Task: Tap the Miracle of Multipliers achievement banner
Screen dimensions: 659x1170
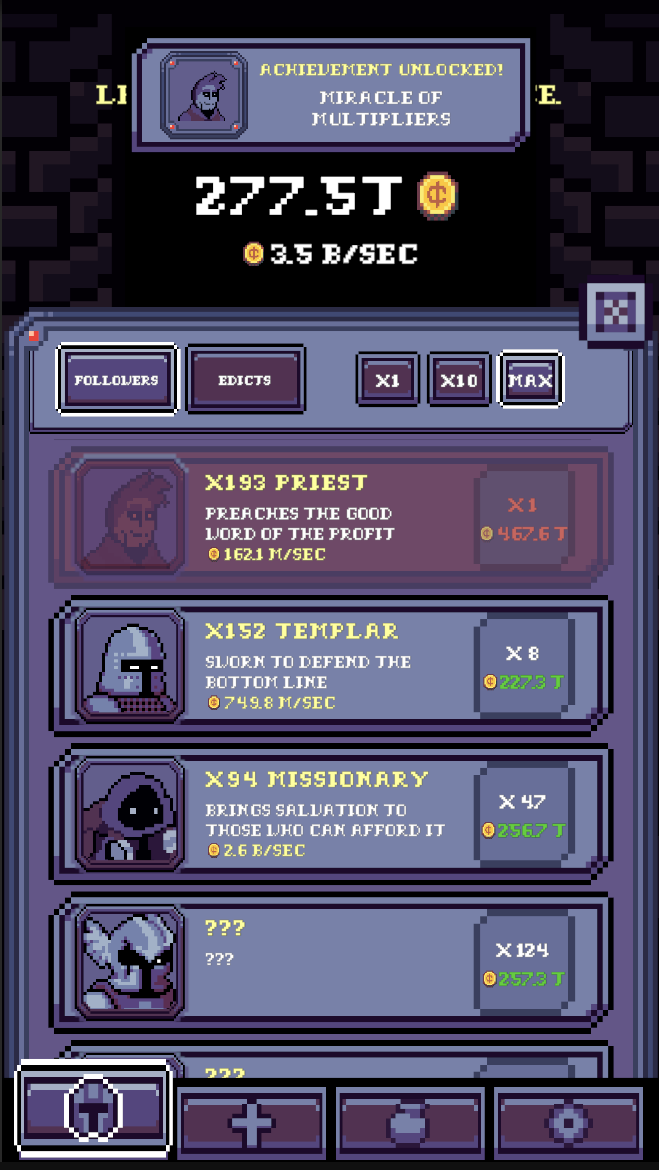Action: (332, 95)
